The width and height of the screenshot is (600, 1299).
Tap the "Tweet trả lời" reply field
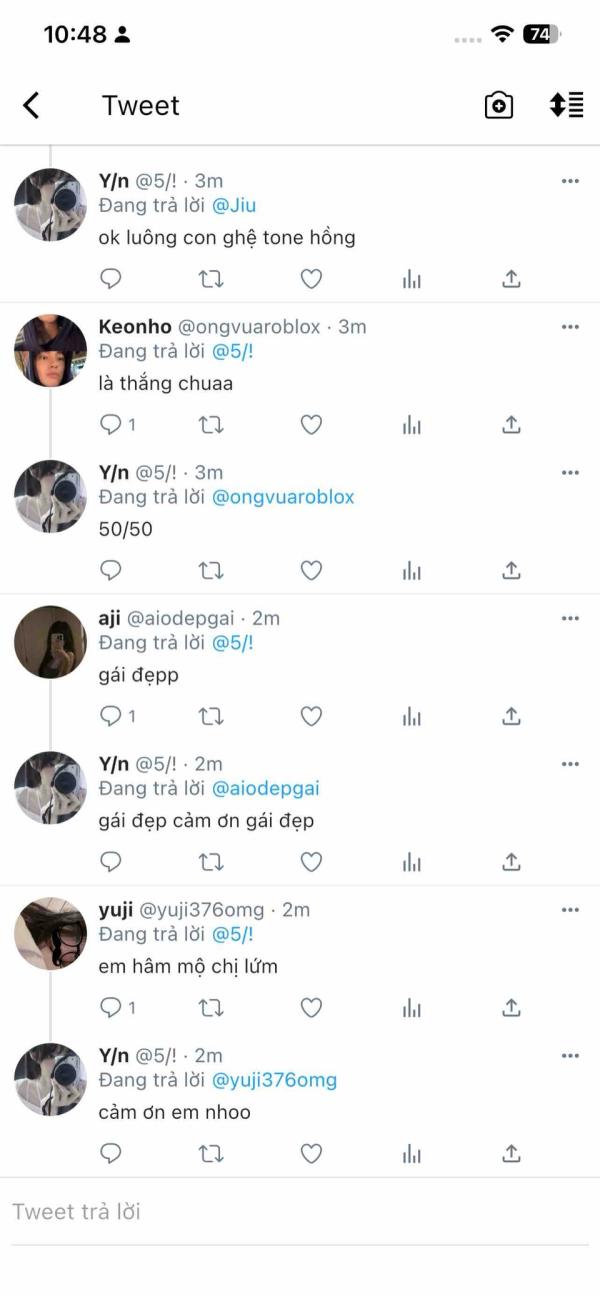(x=300, y=1213)
